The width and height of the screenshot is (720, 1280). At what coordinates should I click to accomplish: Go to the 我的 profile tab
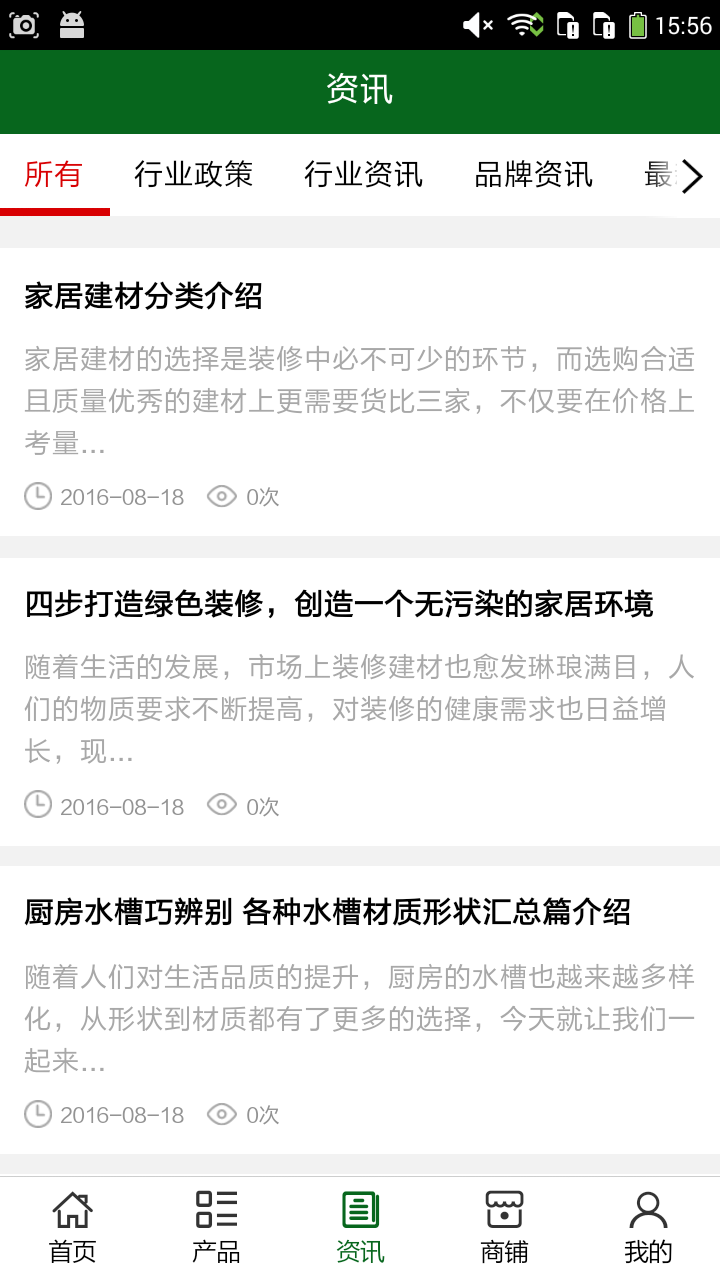(x=648, y=1228)
